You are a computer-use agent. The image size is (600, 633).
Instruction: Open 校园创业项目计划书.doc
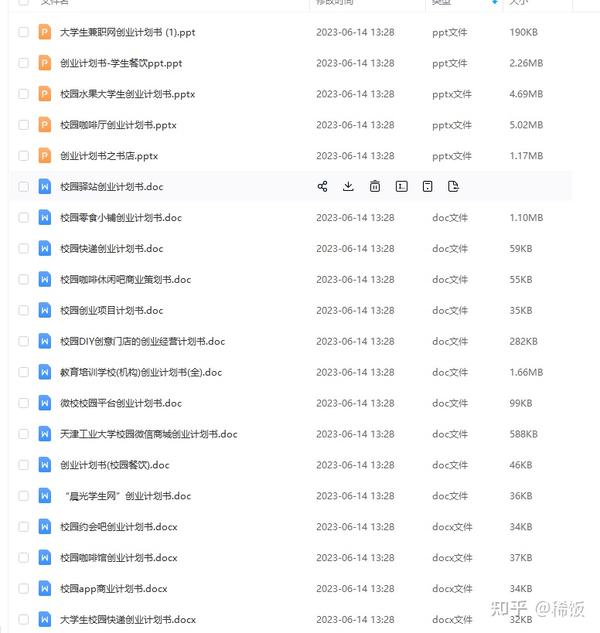tap(111, 311)
